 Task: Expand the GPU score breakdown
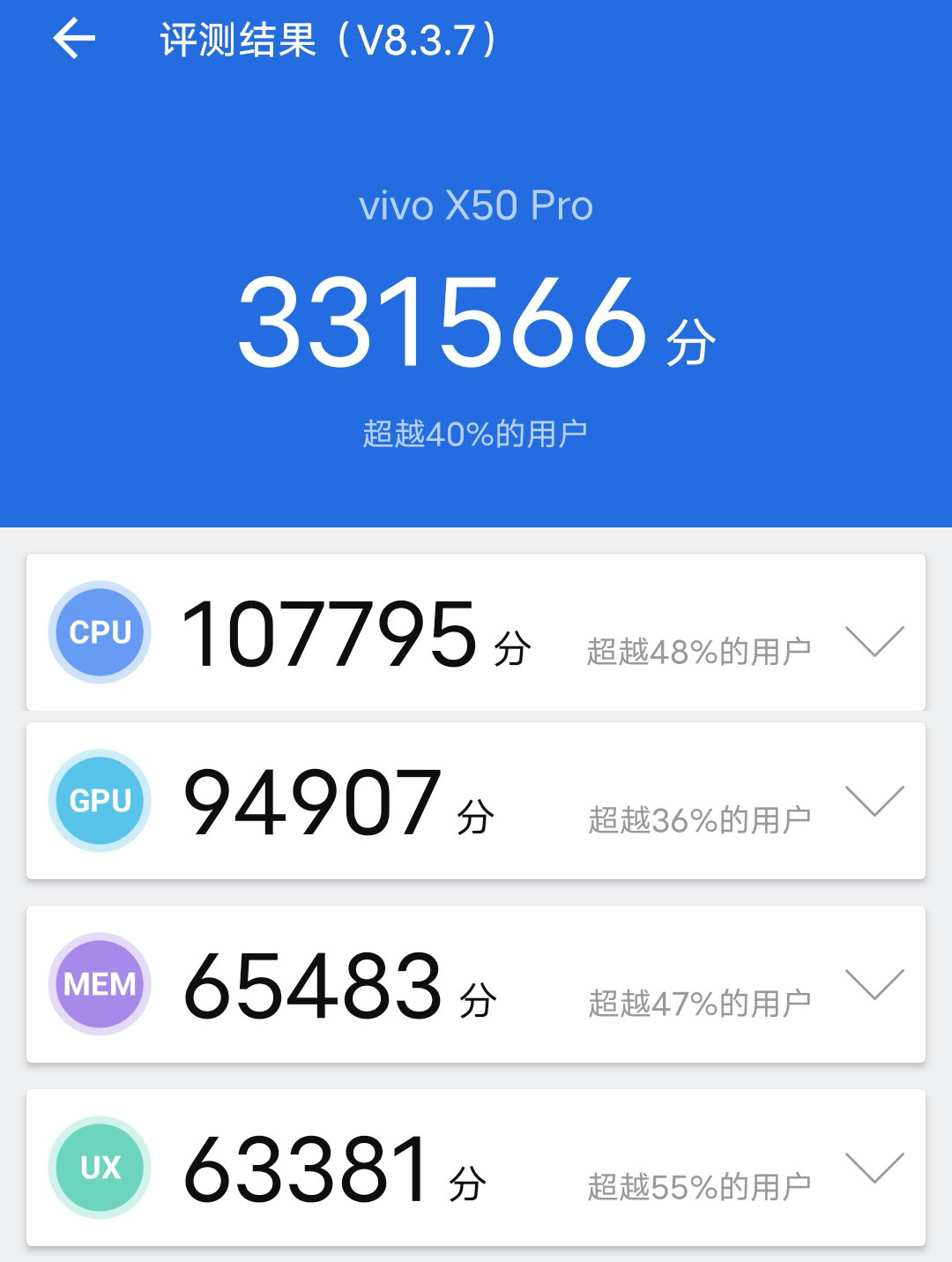coord(874,801)
